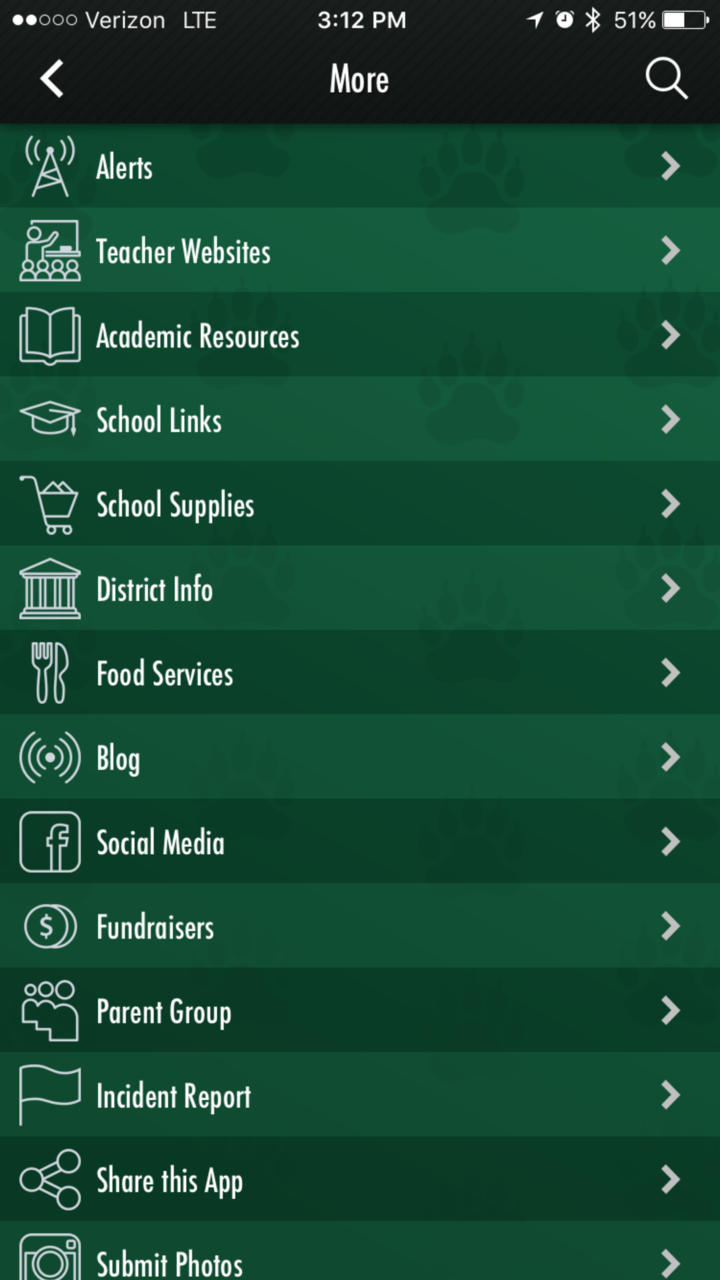Select the dollar coin icon next to Fundraisers
The width and height of the screenshot is (720, 1280).
click(x=50, y=927)
